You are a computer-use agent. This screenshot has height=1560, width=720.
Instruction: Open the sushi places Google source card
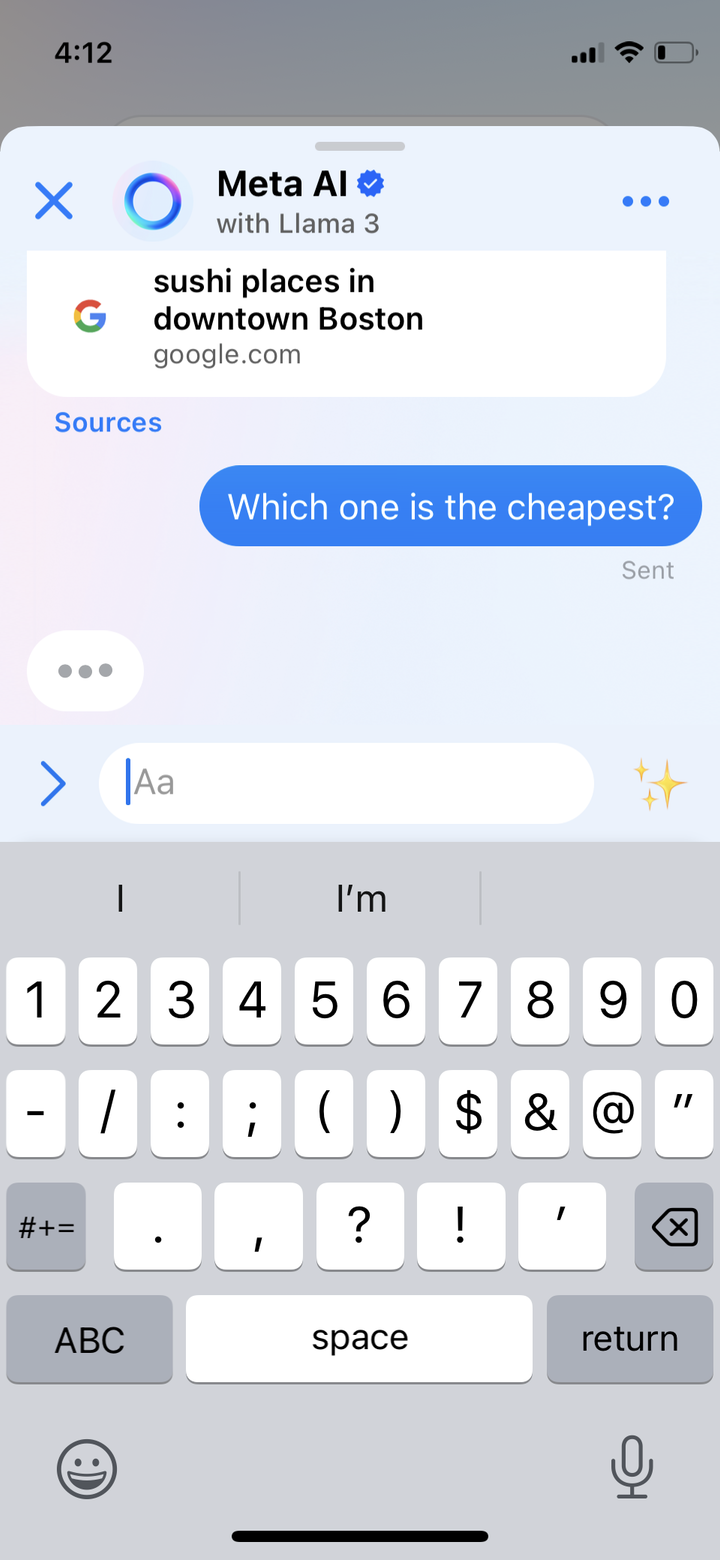tap(345, 320)
